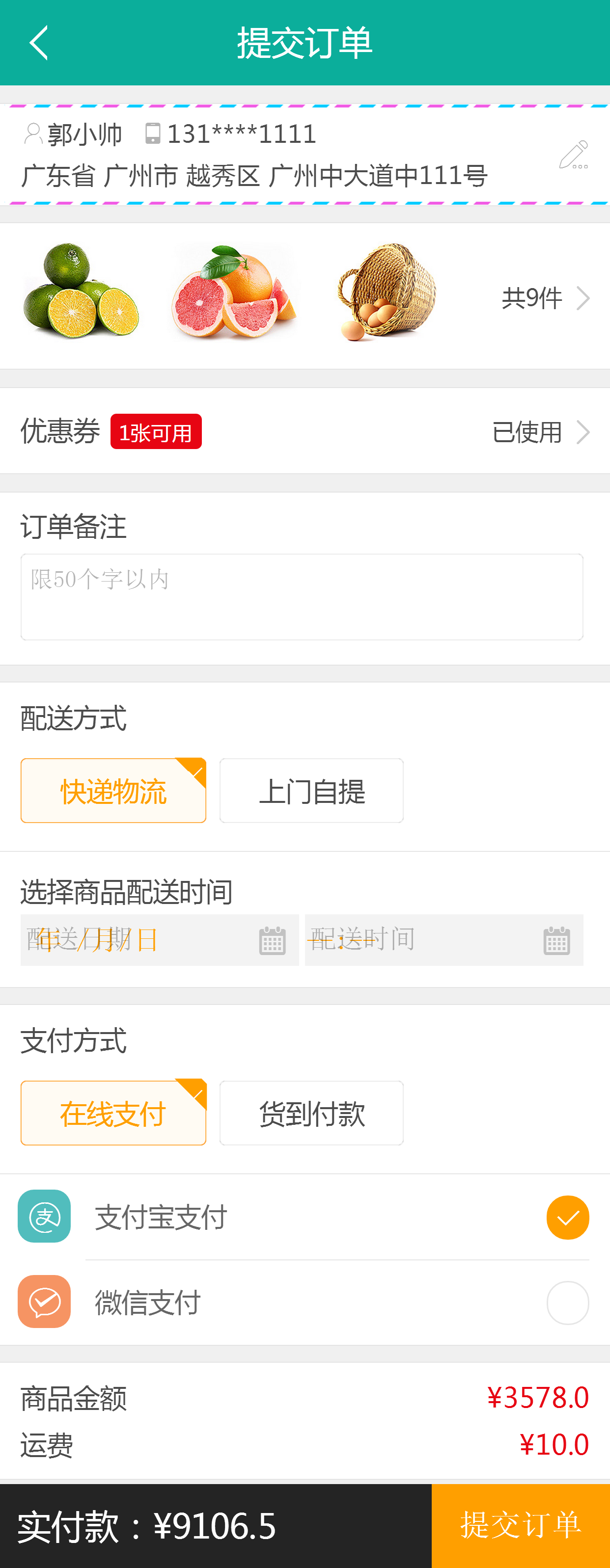Go back from the 提交订单 page
This screenshot has width=610, height=1568.
coord(38,43)
